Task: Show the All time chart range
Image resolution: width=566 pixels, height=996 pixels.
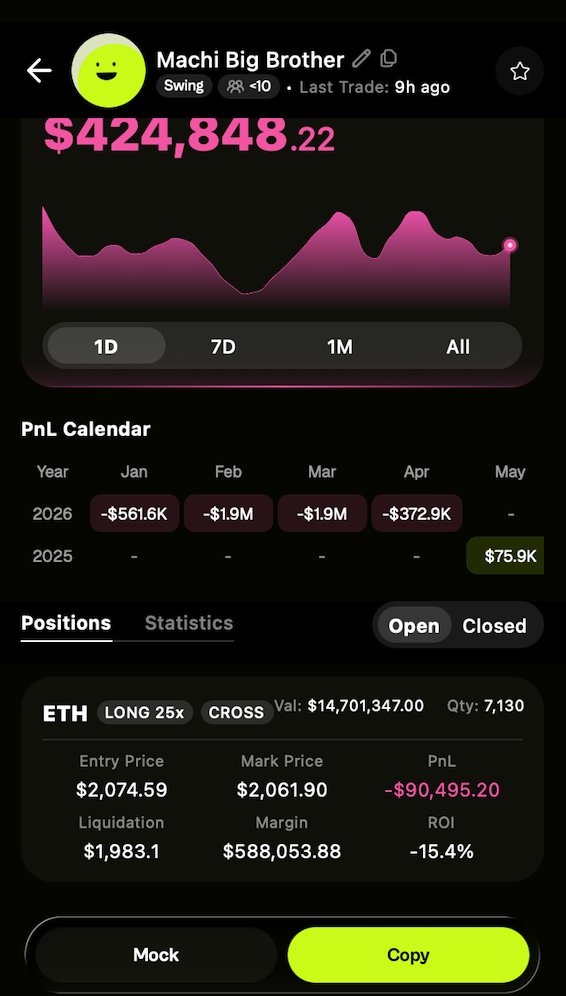Action: [x=458, y=346]
